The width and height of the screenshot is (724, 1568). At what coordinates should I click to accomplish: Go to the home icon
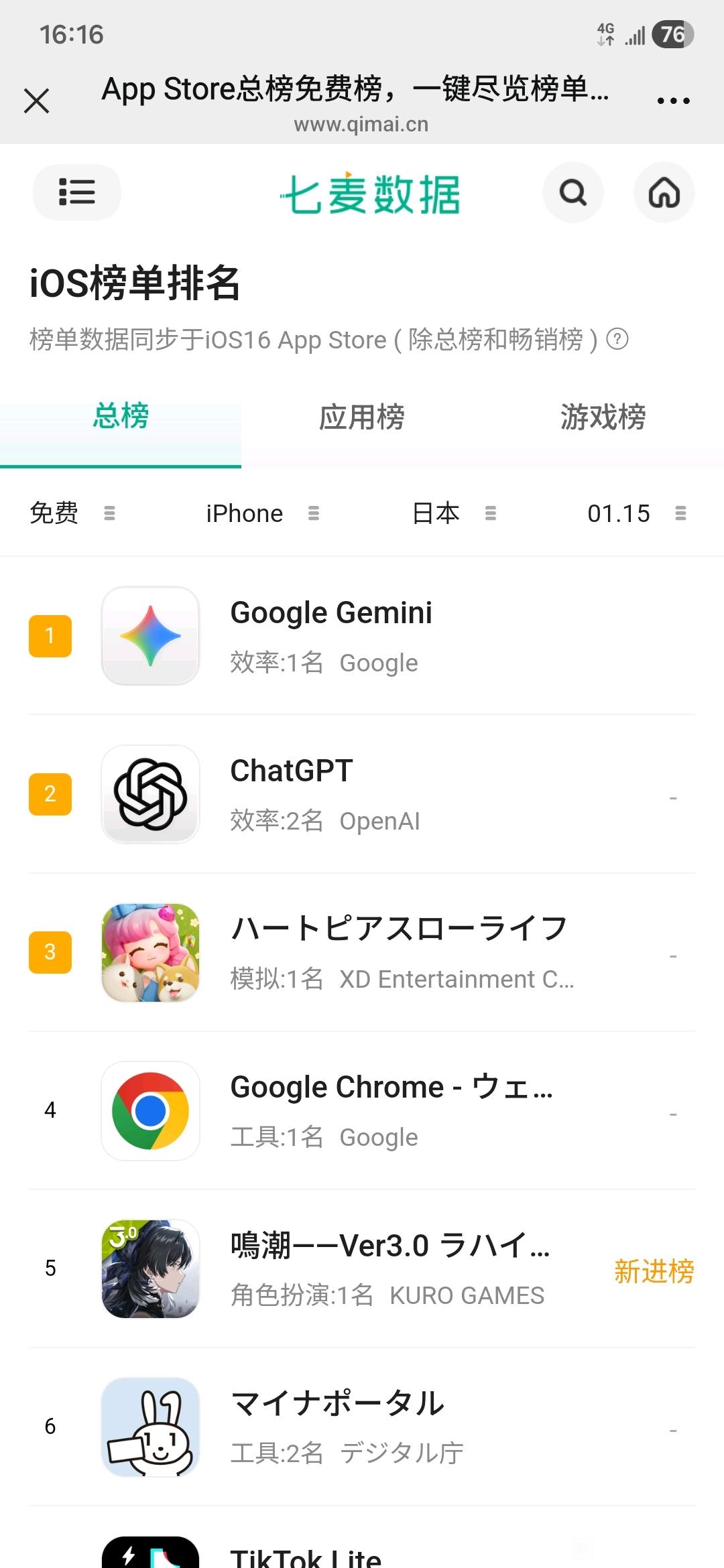pos(664,193)
